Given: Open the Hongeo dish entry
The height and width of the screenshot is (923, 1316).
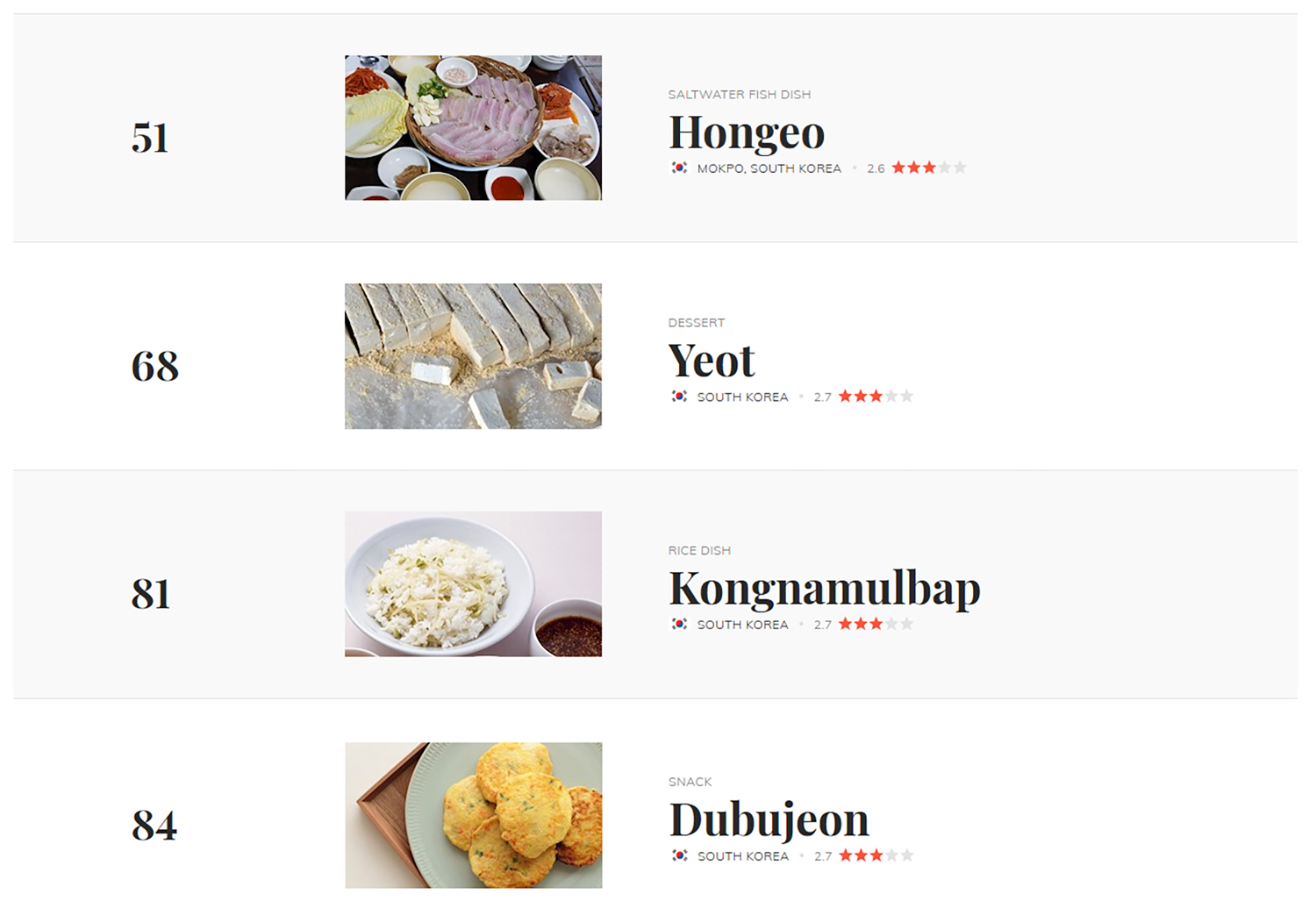Looking at the screenshot, I should [x=746, y=133].
